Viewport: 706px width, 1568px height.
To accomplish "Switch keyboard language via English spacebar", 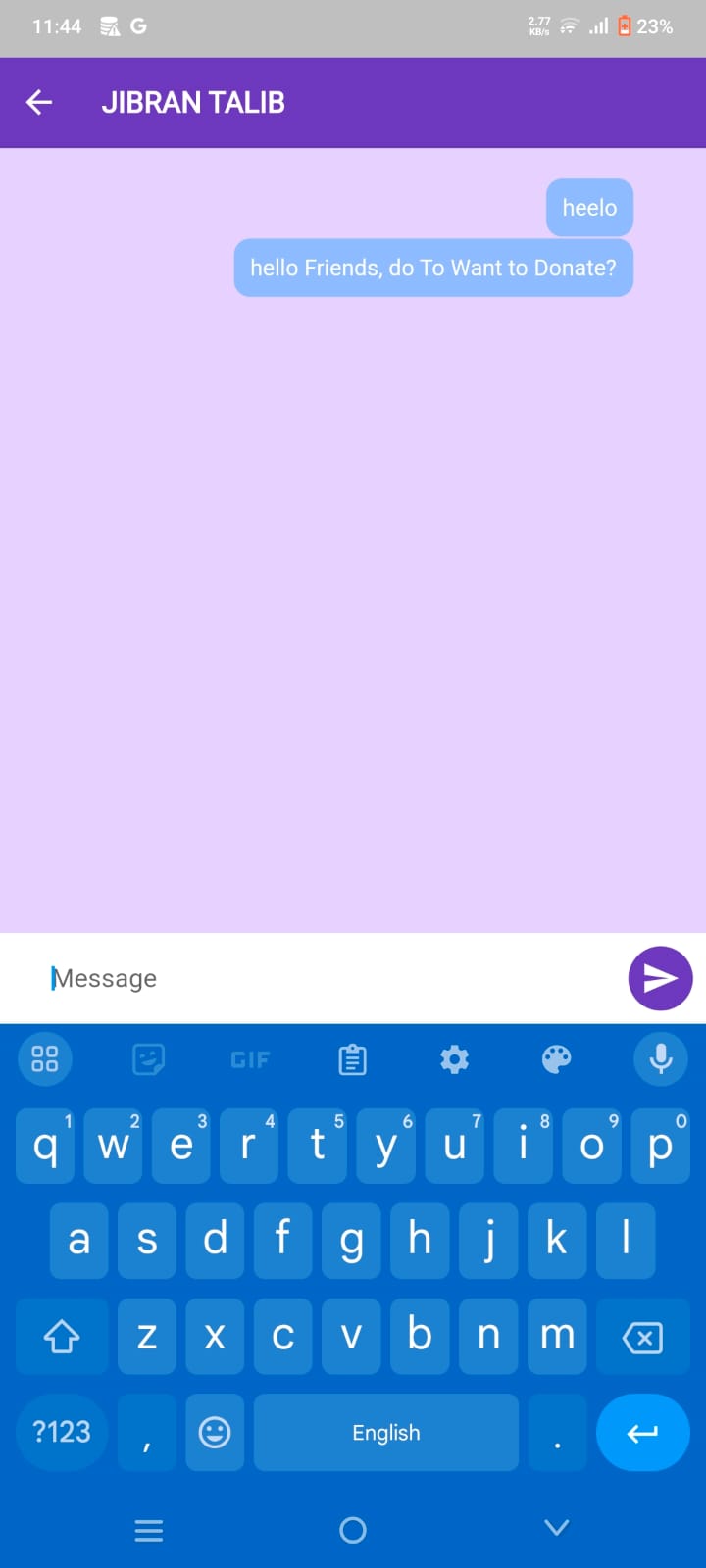I will 385,1432.
